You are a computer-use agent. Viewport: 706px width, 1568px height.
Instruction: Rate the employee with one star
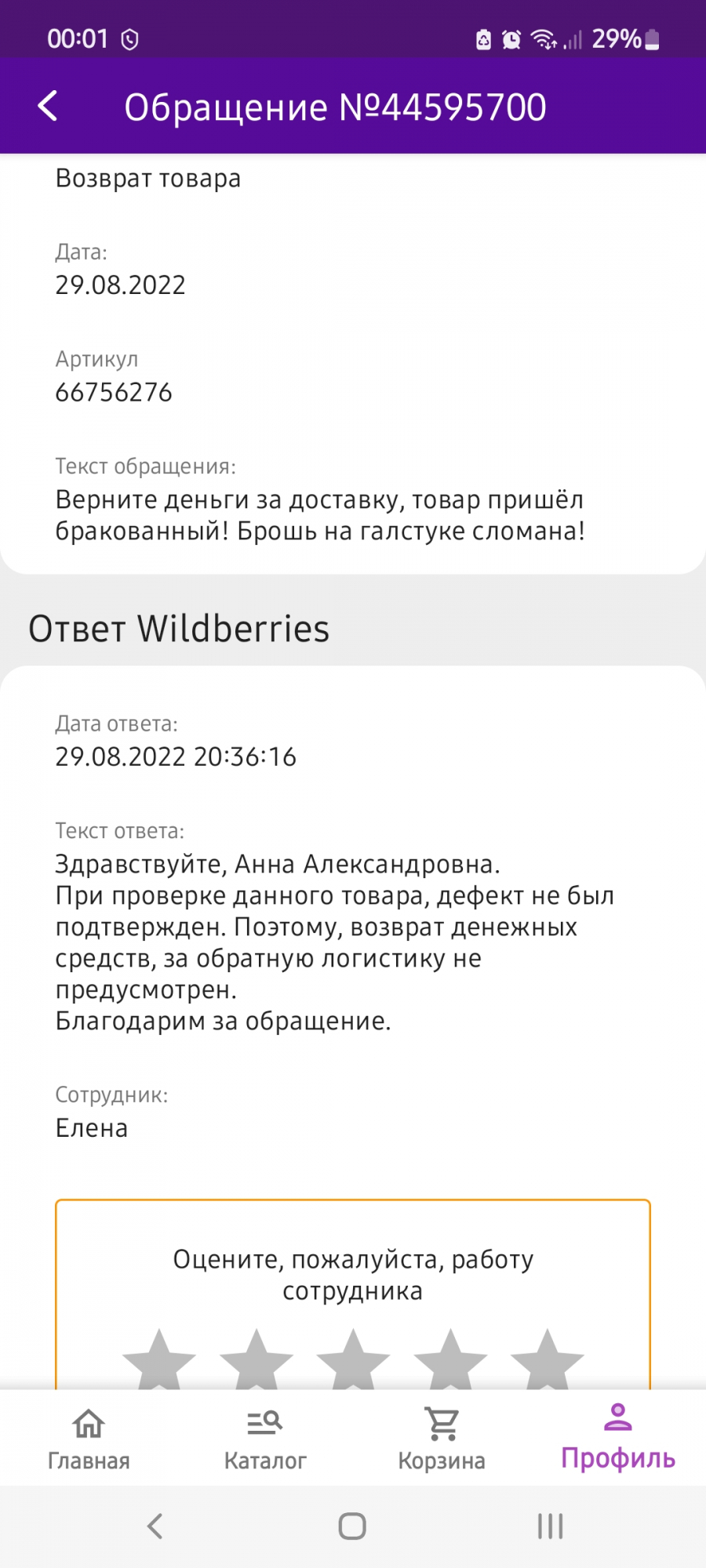pyautogui.click(x=159, y=1359)
